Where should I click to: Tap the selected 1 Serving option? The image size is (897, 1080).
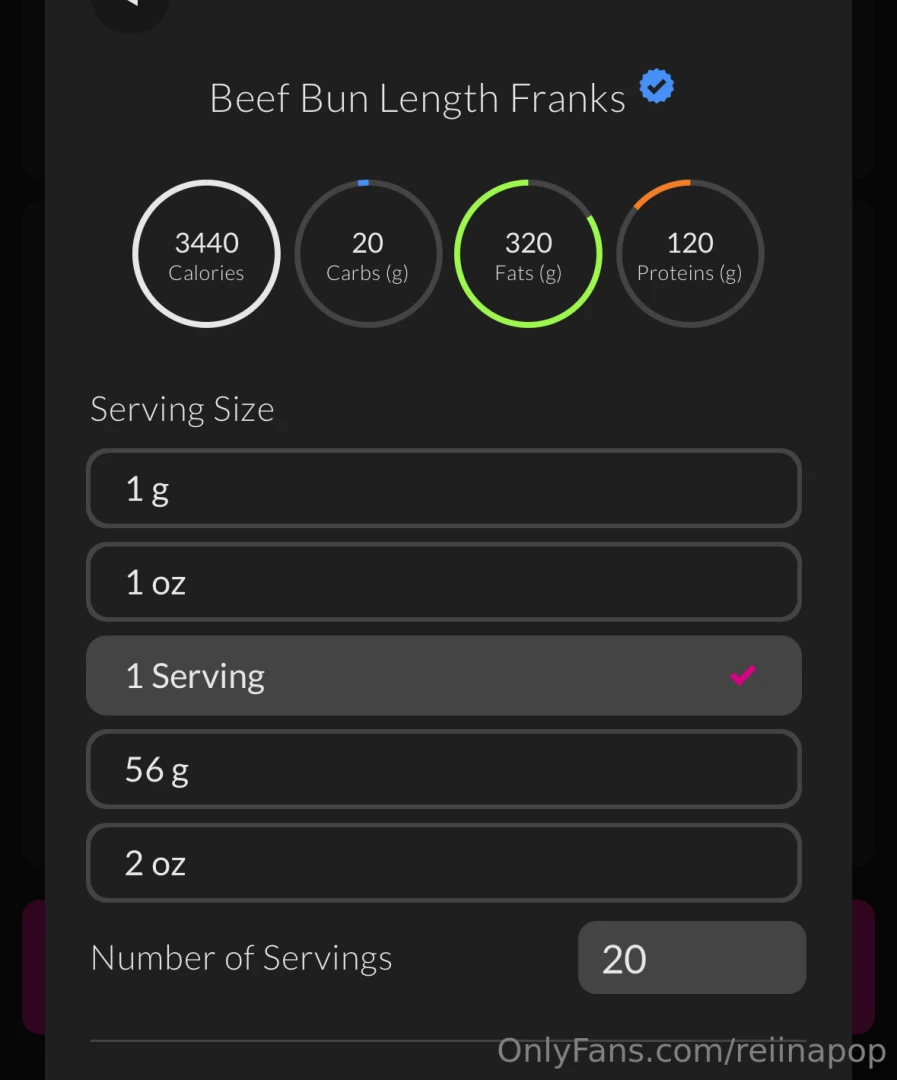443,676
